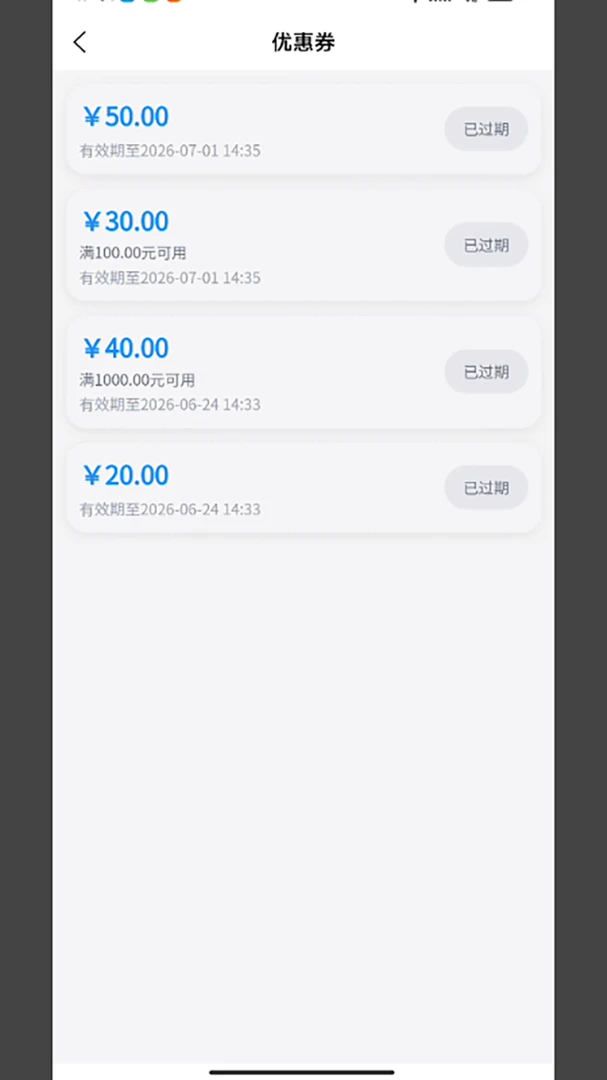Viewport: 607px width, 1080px height.
Task: Tap 已过期 on the ¥30.00 coupon
Action: click(486, 245)
